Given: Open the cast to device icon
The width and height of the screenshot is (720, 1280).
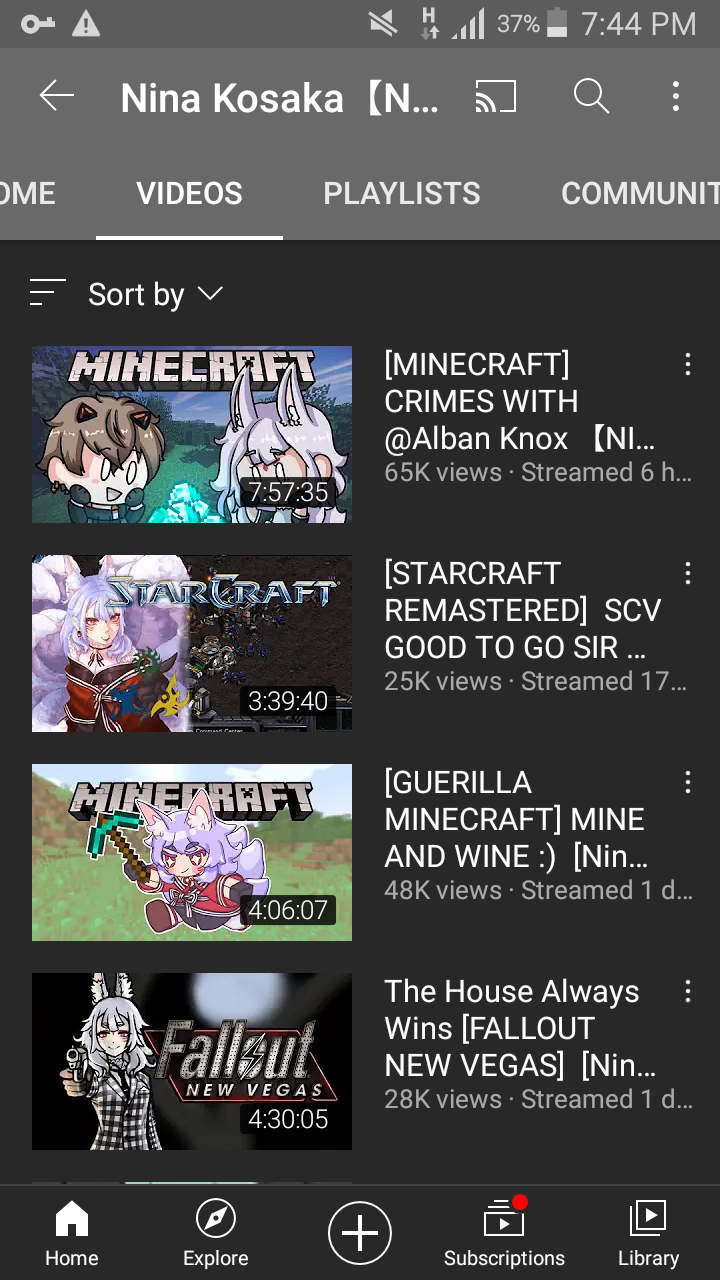Looking at the screenshot, I should point(496,96).
